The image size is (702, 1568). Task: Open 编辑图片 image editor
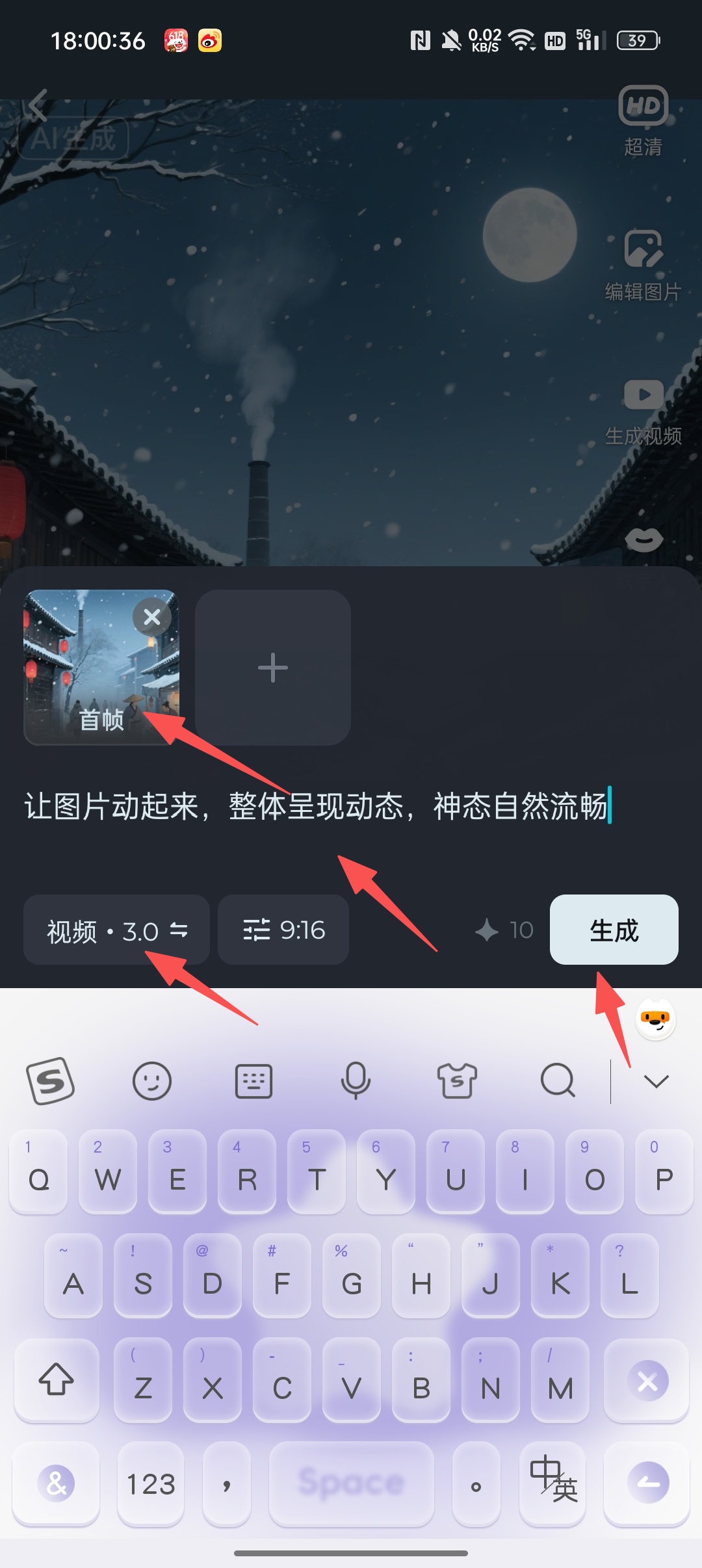click(x=643, y=264)
